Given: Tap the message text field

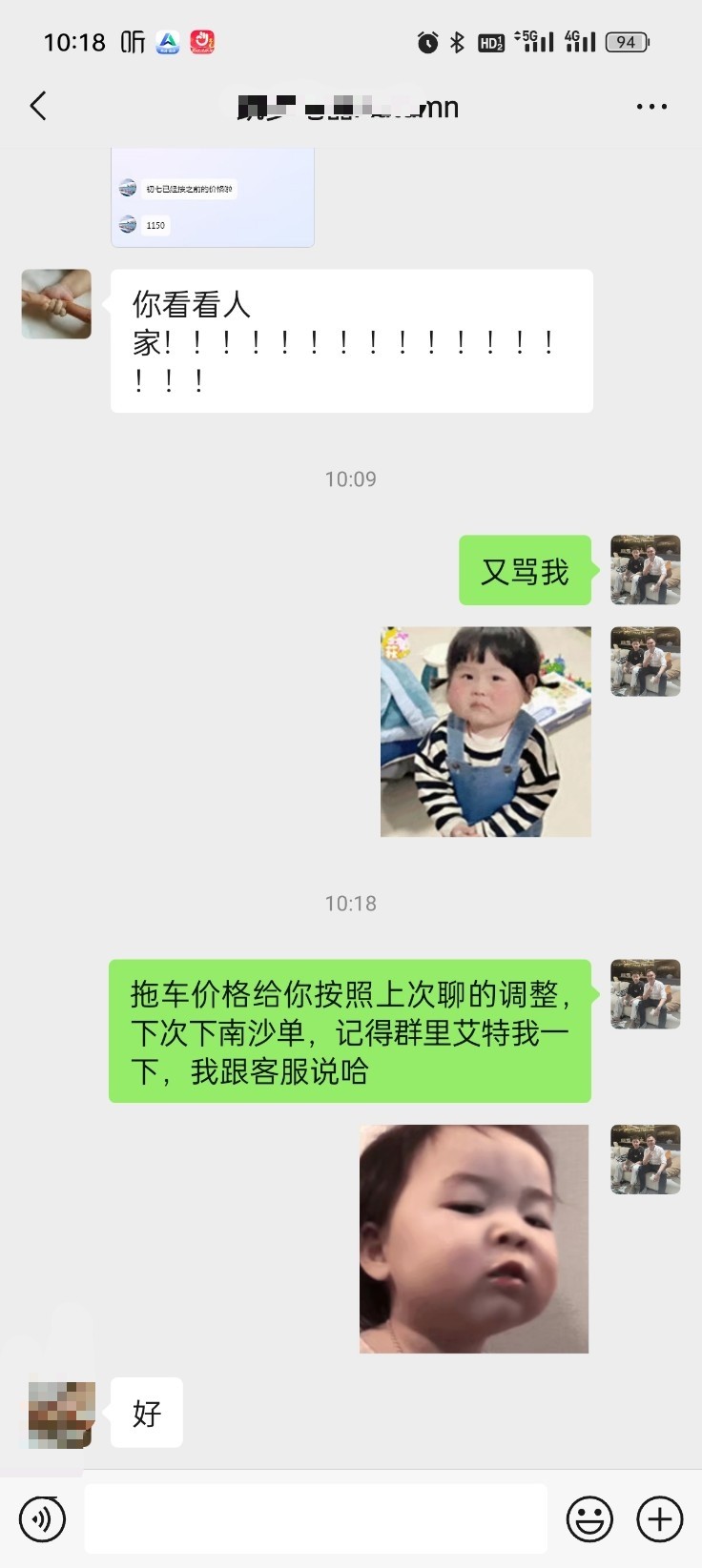Looking at the screenshot, I should pos(316,1518).
